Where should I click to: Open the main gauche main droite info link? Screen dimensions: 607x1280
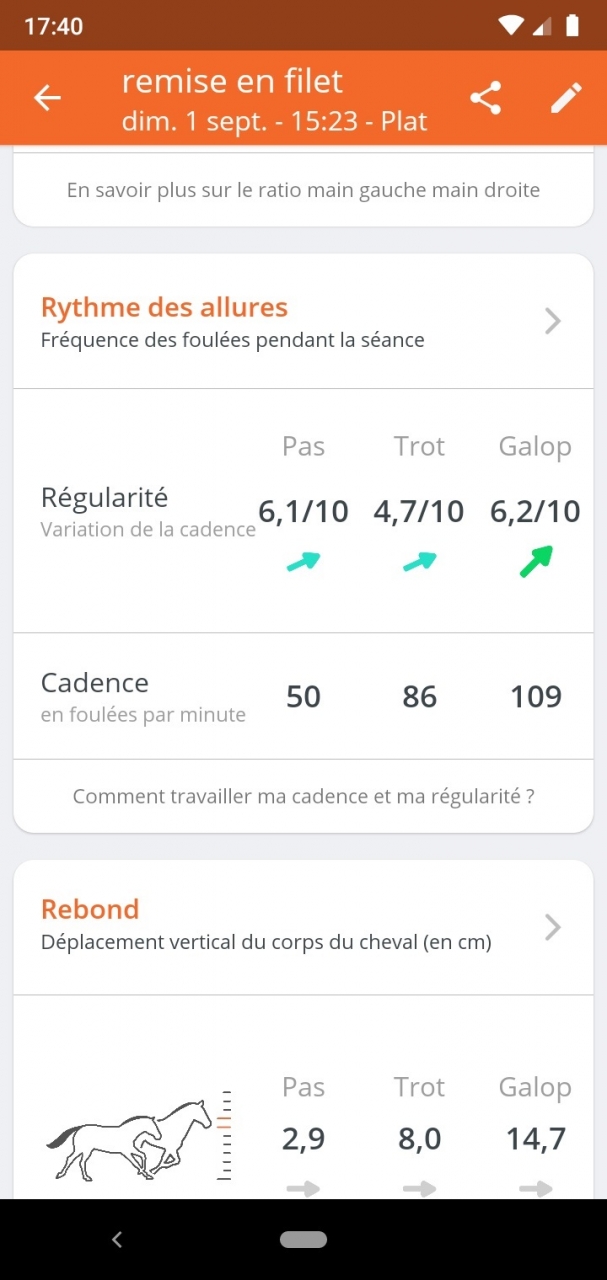click(303, 189)
